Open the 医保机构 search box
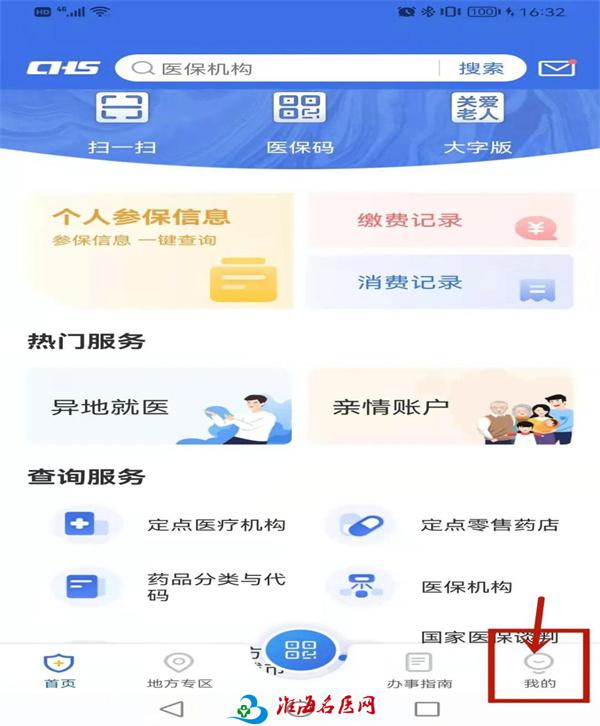The width and height of the screenshot is (600, 726). pyautogui.click(x=280, y=69)
